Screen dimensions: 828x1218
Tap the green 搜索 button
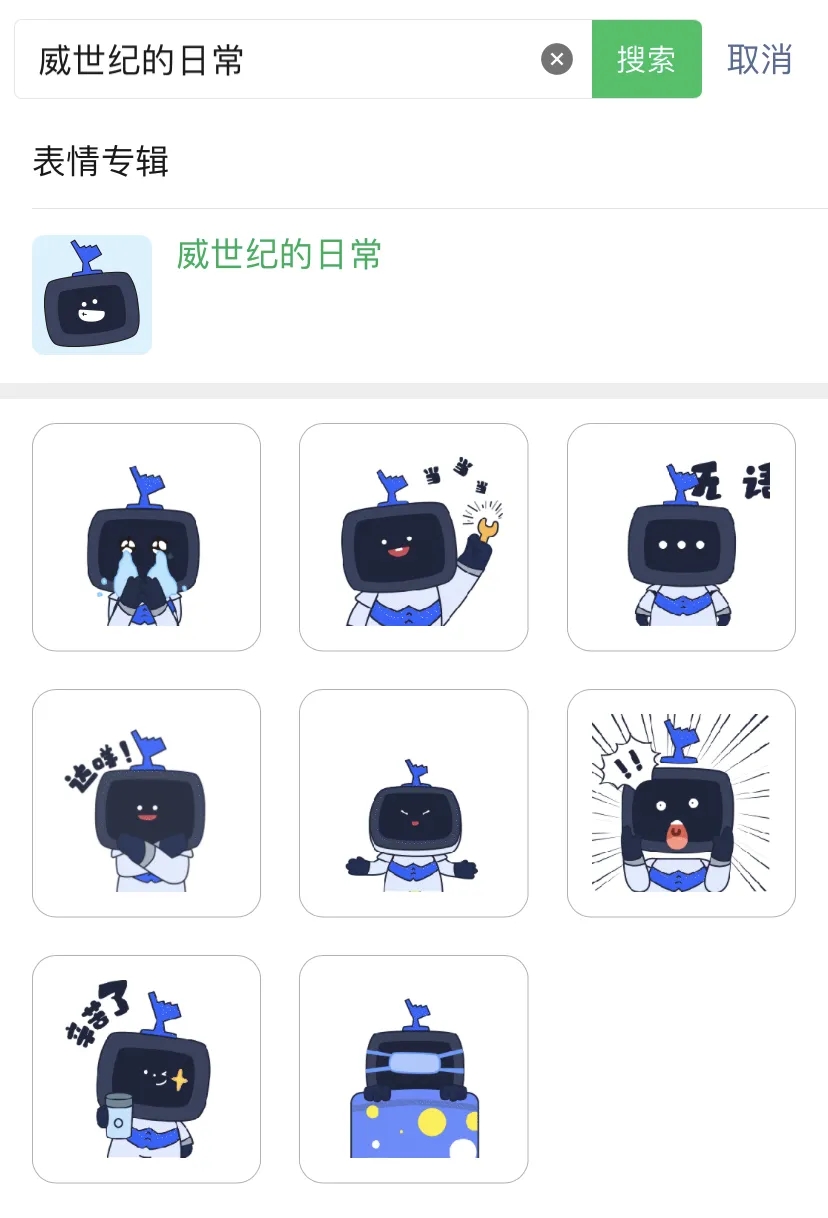click(646, 60)
